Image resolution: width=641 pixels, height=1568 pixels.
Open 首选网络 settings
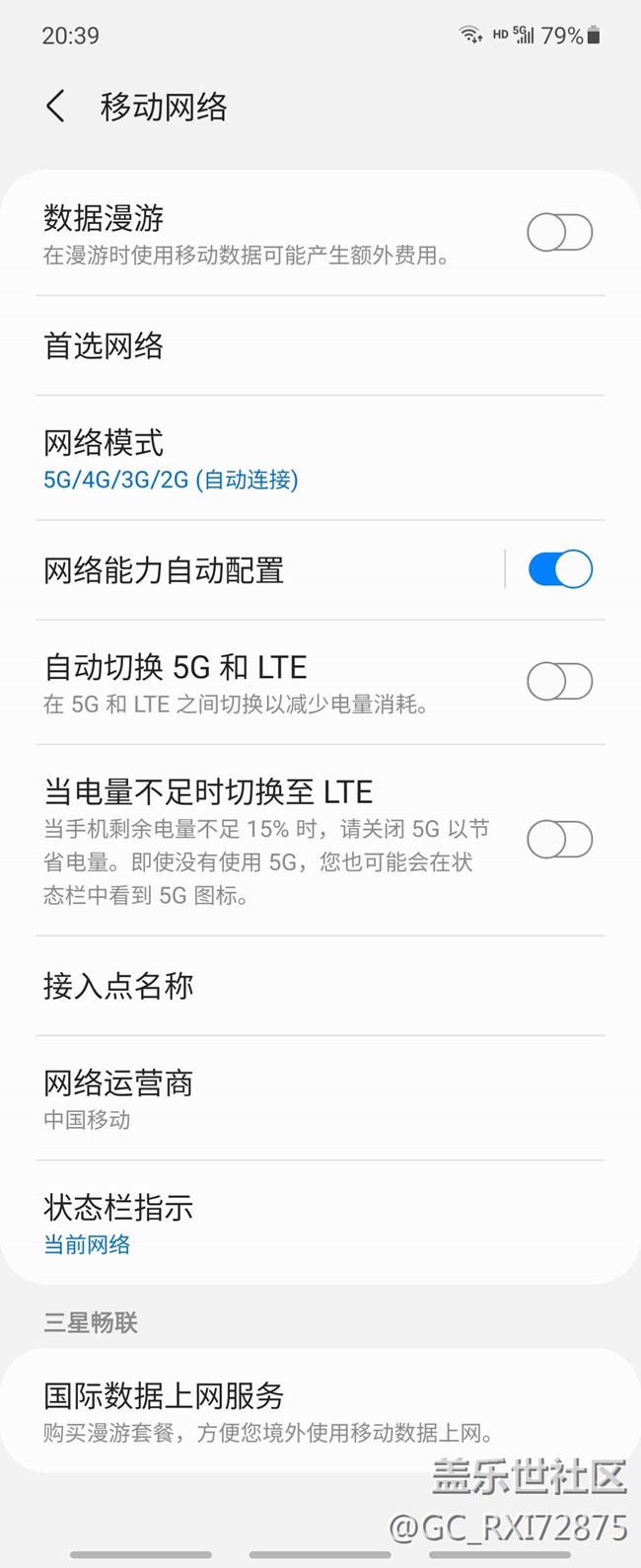(x=320, y=345)
